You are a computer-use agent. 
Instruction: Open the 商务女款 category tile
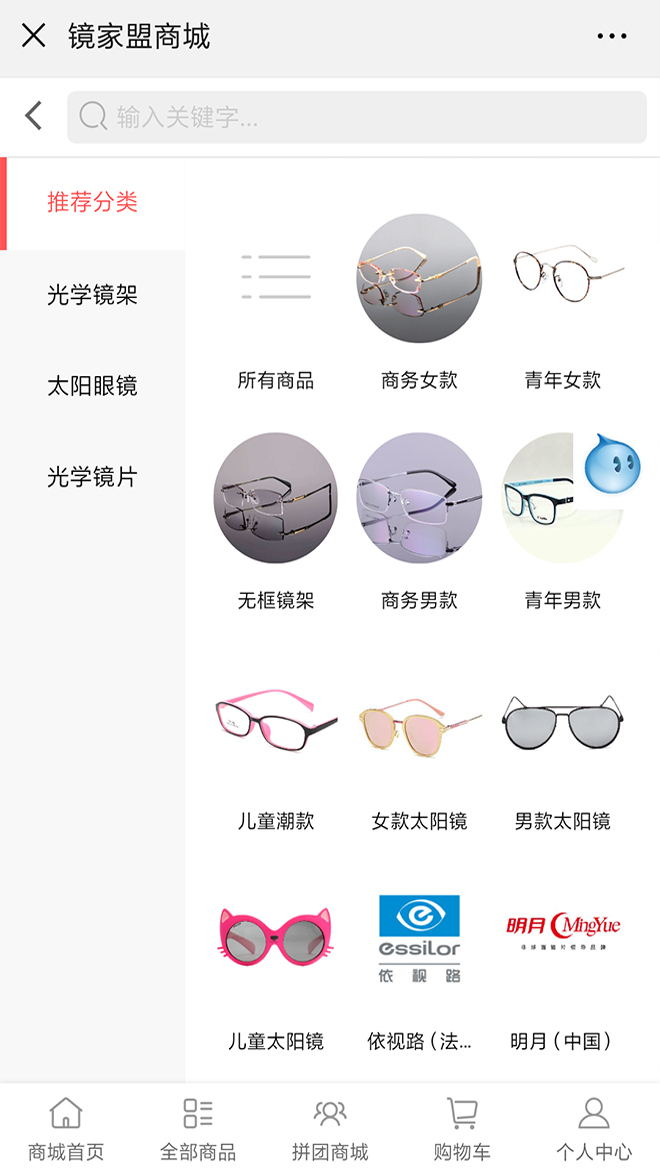(419, 300)
